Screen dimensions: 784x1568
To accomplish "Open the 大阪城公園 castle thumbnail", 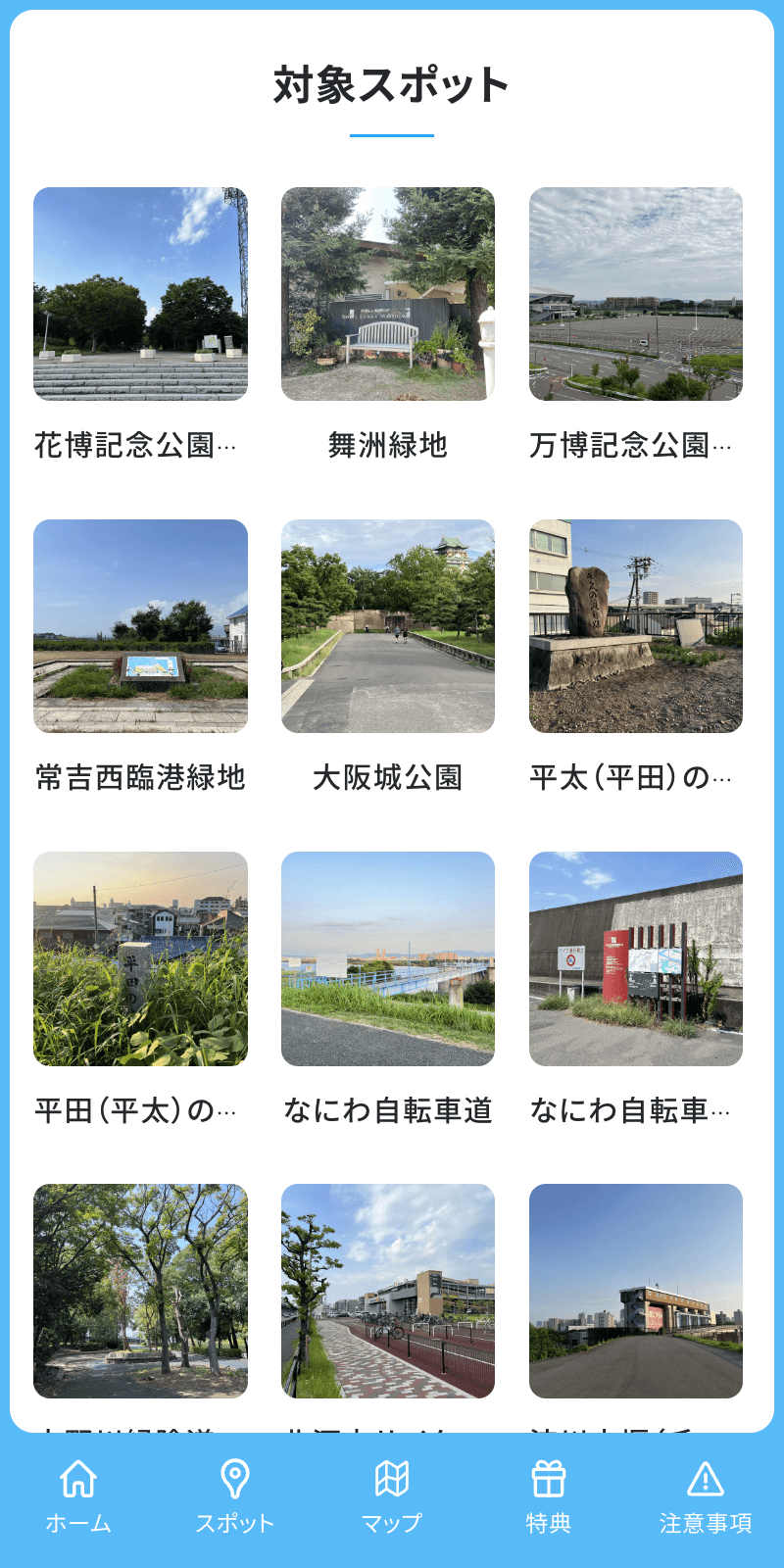I will pyautogui.click(x=388, y=625).
